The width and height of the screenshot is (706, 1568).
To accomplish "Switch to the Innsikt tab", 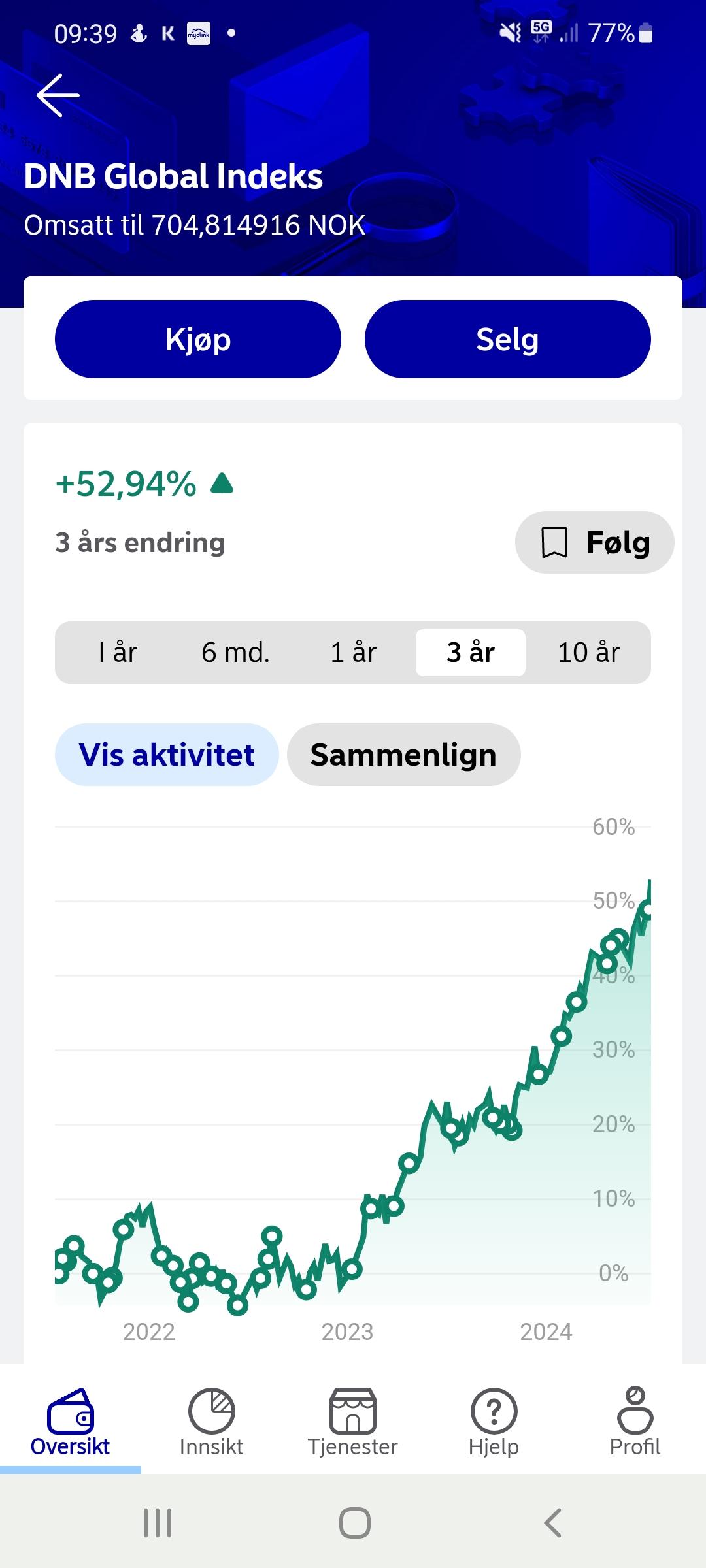I will point(212,1423).
